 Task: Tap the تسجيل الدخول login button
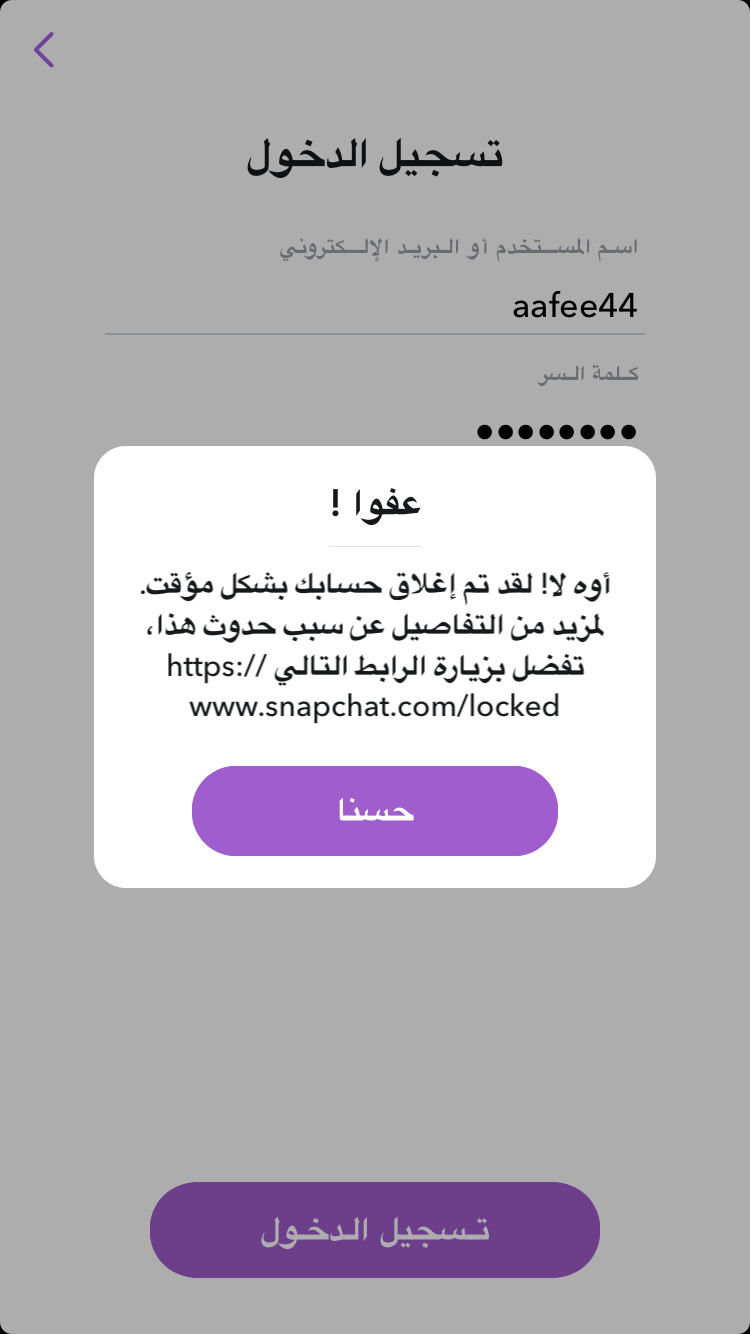pos(374,1230)
